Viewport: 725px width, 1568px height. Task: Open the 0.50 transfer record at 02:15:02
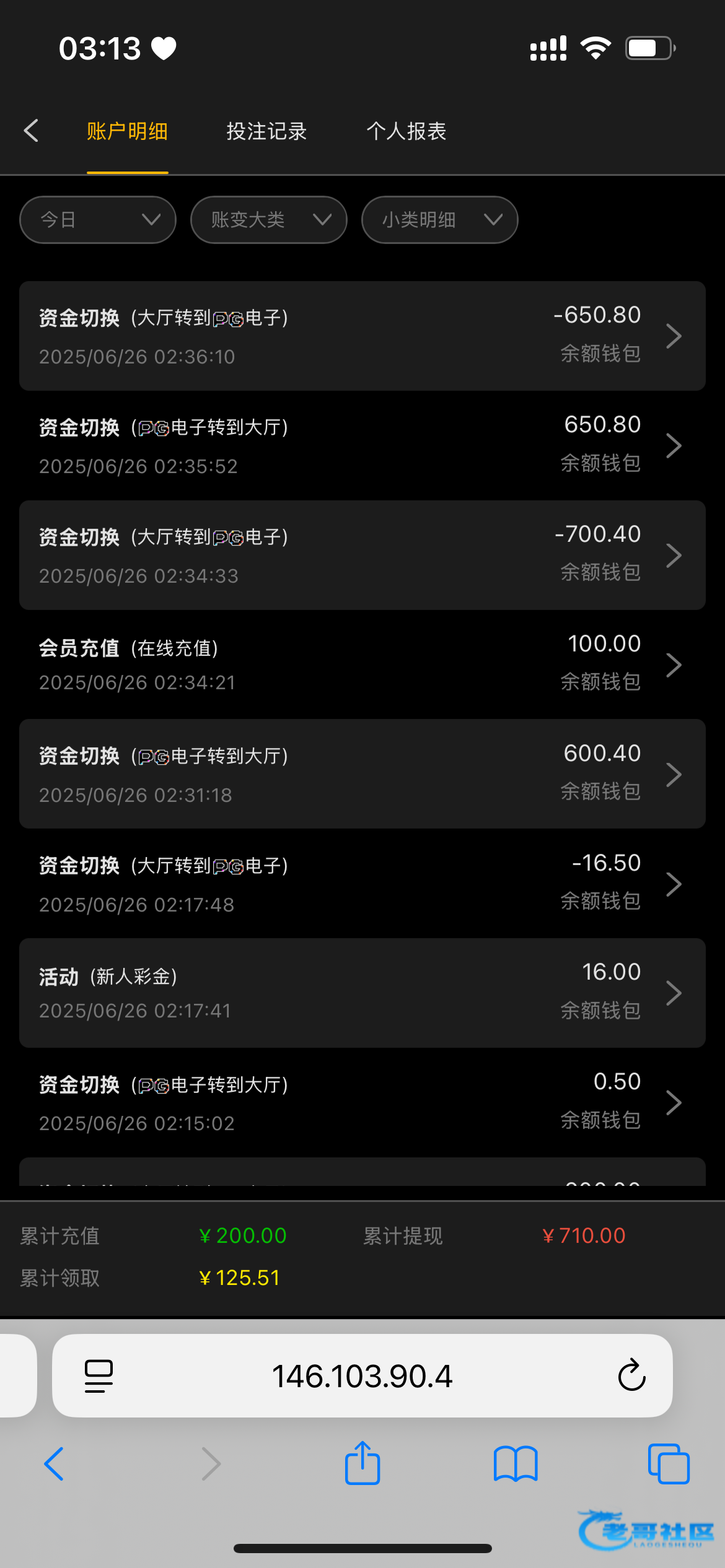362,1102
